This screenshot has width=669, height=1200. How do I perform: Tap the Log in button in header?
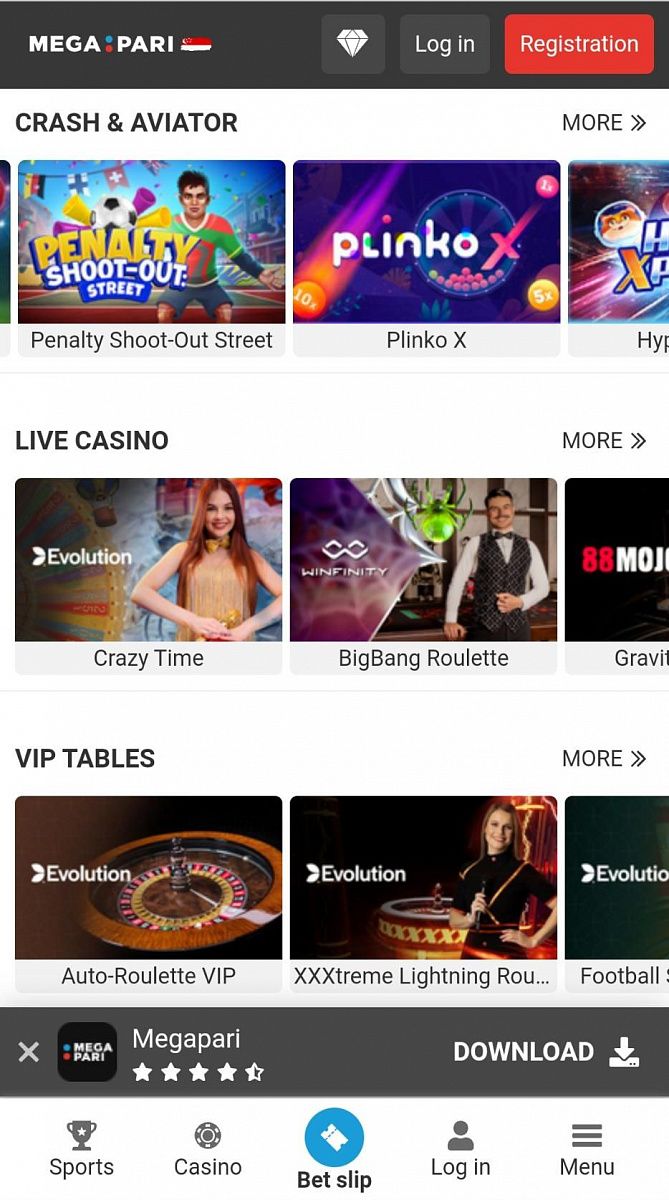click(445, 44)
